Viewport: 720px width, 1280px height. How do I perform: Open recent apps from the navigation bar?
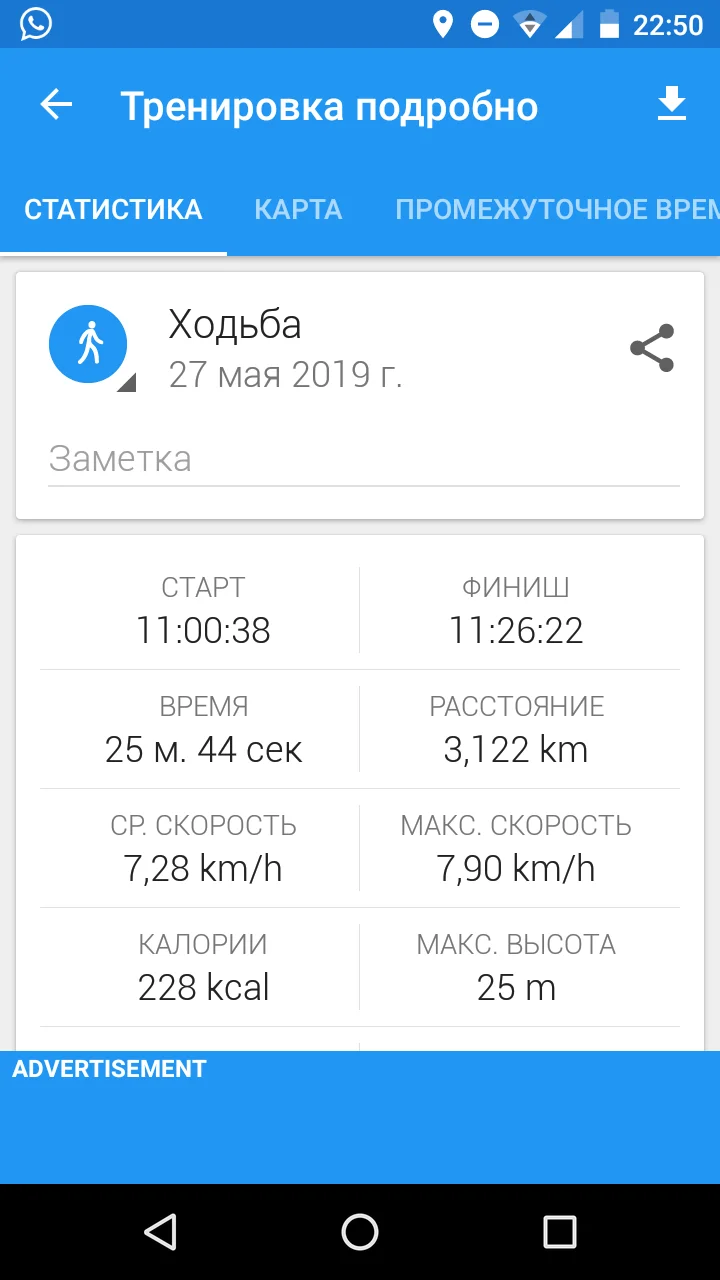point(560,1232)
